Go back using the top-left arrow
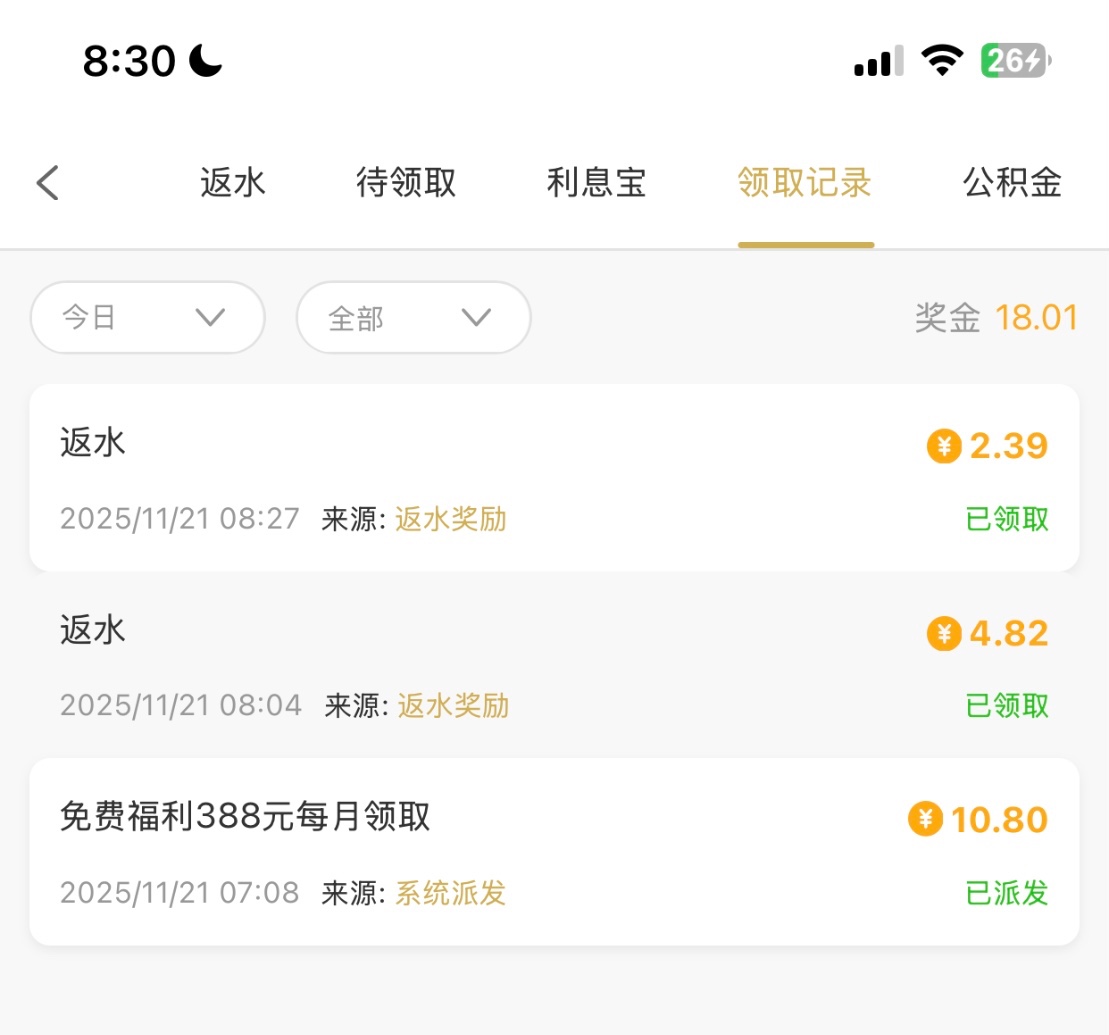The height and width of the screenshot is (1035, 1109). (48, 183)
